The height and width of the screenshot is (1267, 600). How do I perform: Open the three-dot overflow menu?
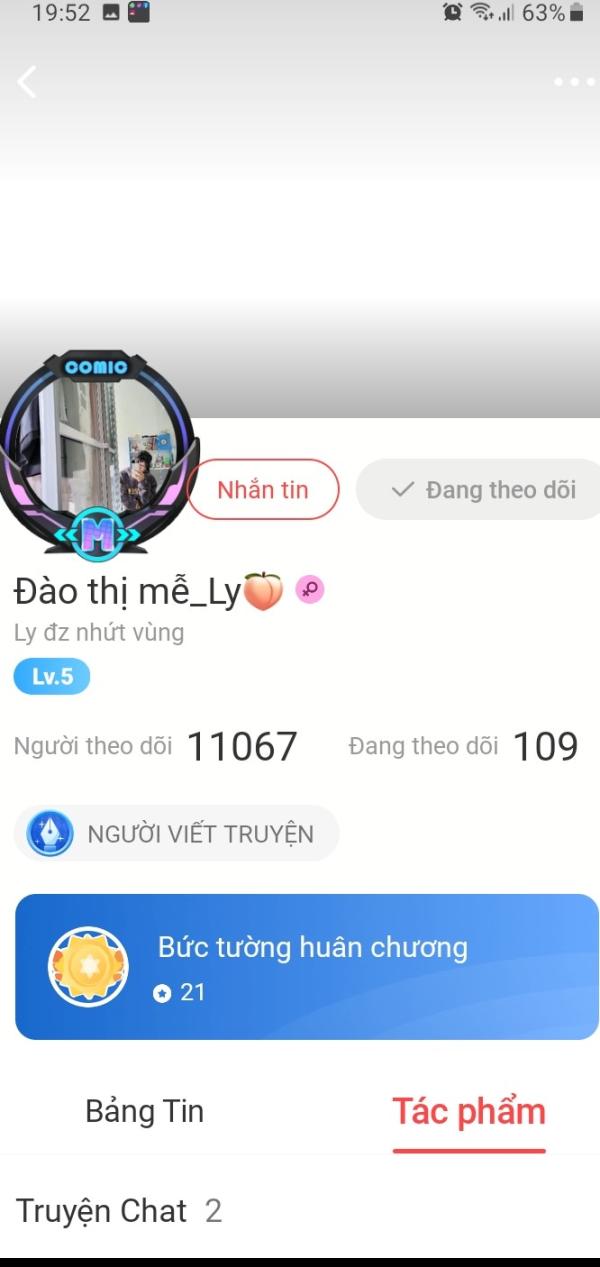pos(574,82)
